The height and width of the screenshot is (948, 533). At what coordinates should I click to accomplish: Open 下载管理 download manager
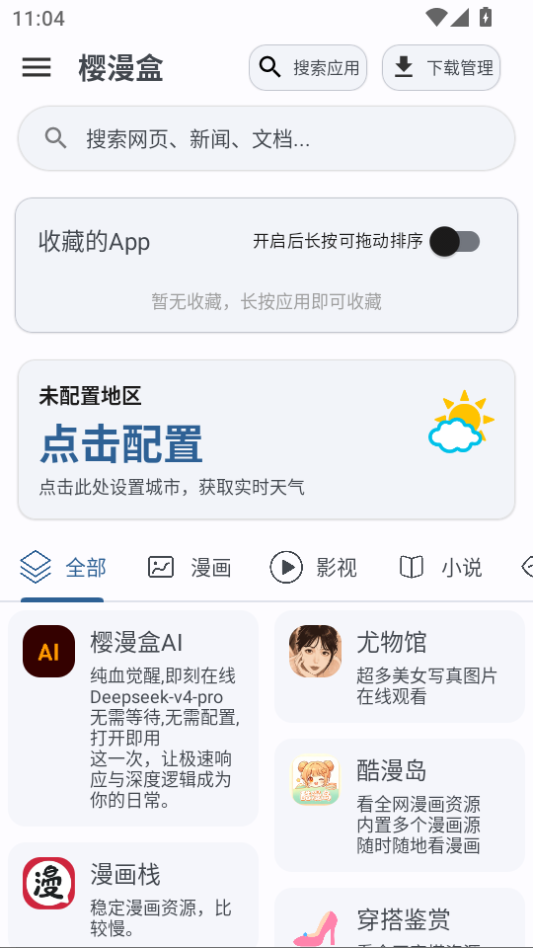(441, 68)
